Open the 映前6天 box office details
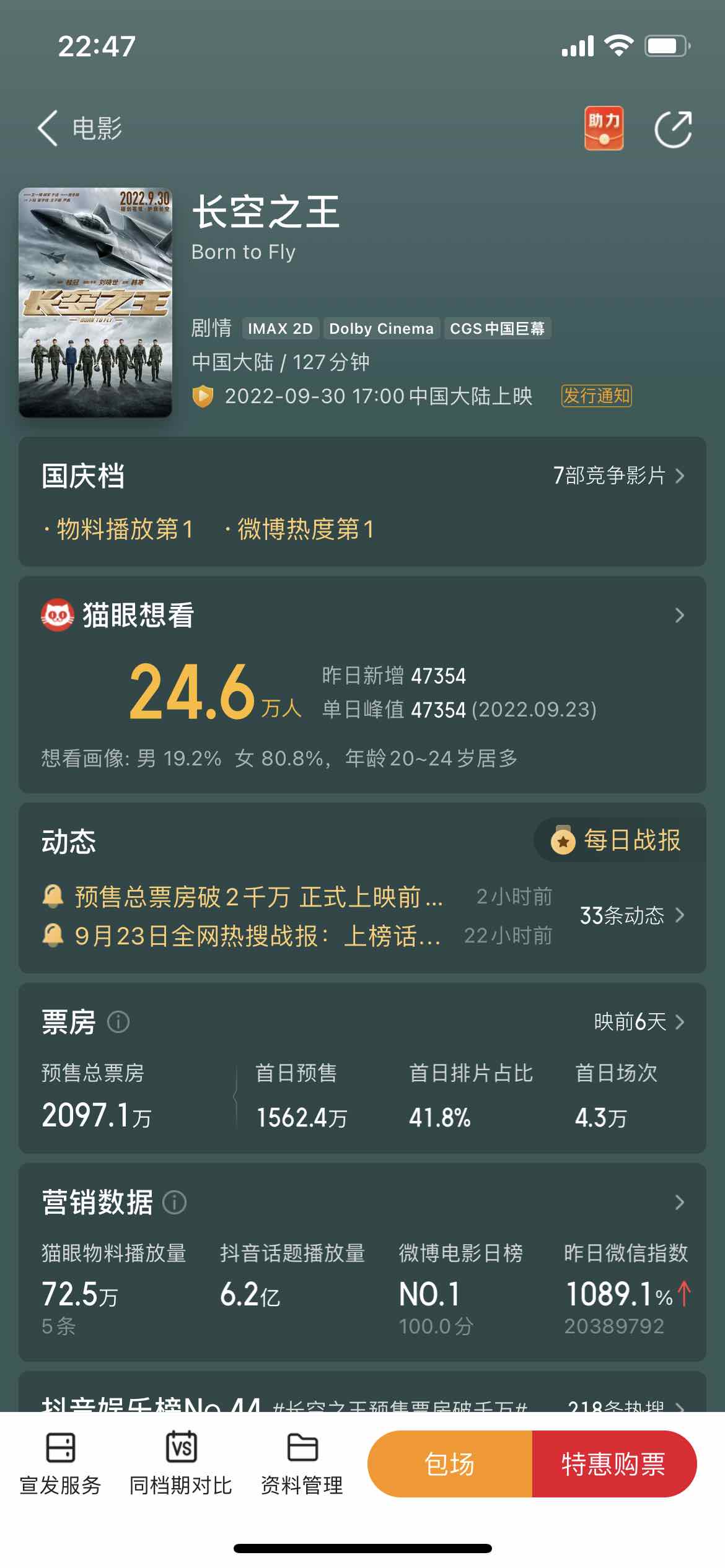725x1568 pixels. click(638, 1022)
